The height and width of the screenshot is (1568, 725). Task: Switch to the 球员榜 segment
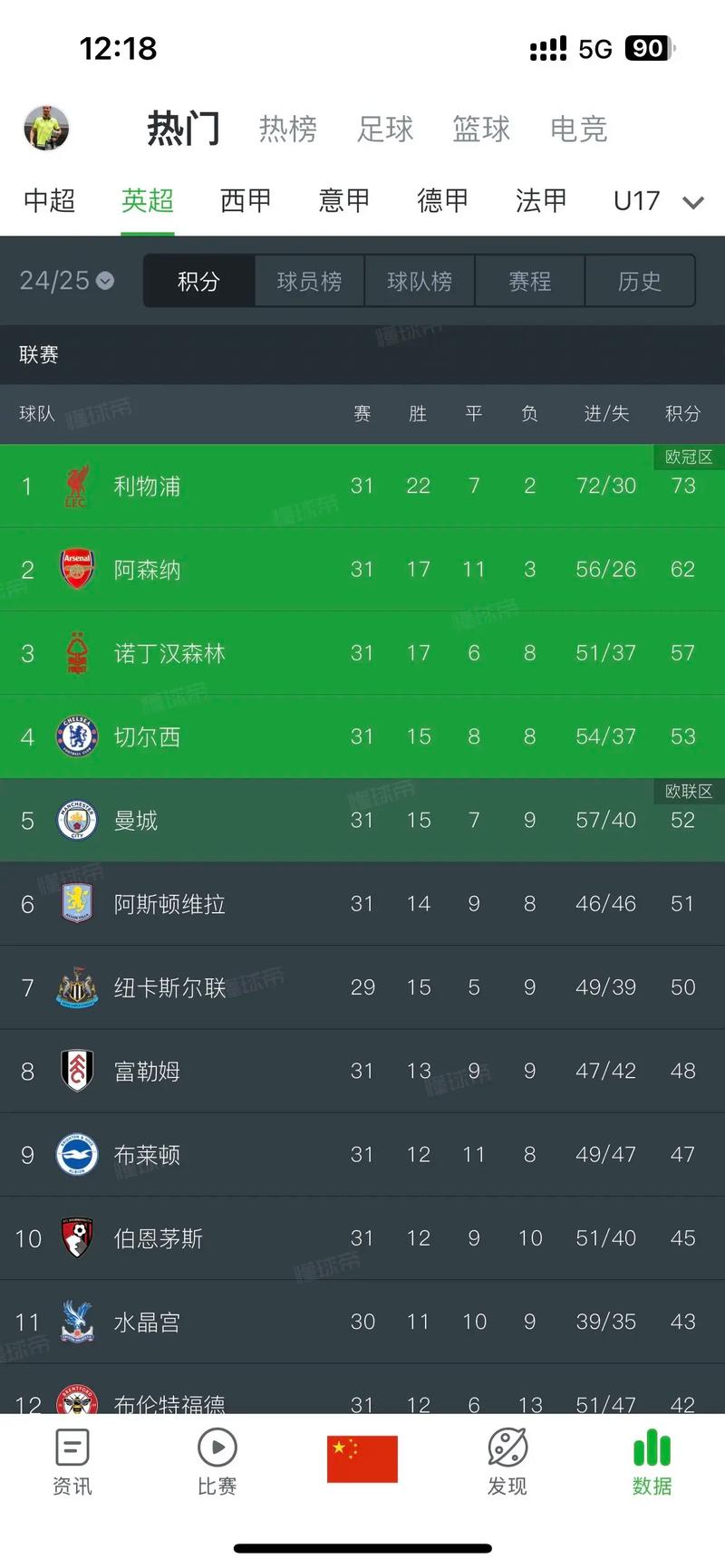[309, 282]
